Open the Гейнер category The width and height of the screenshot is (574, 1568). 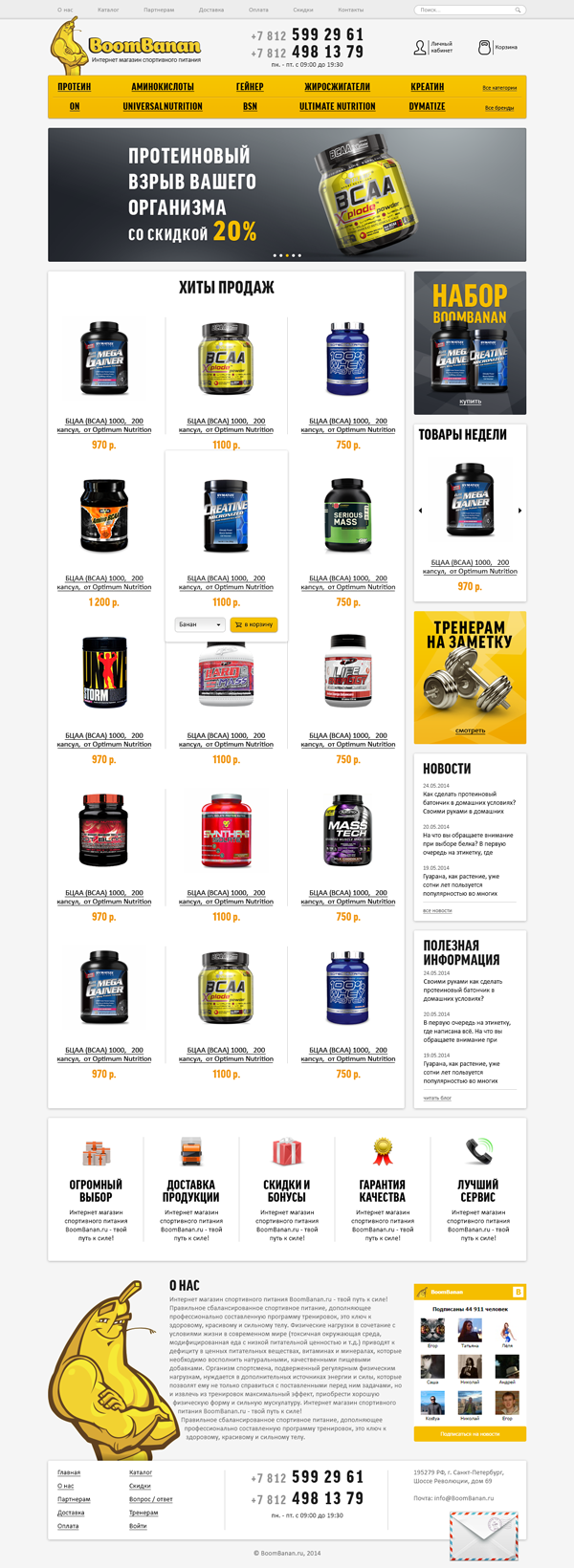[x=250, y=87]
